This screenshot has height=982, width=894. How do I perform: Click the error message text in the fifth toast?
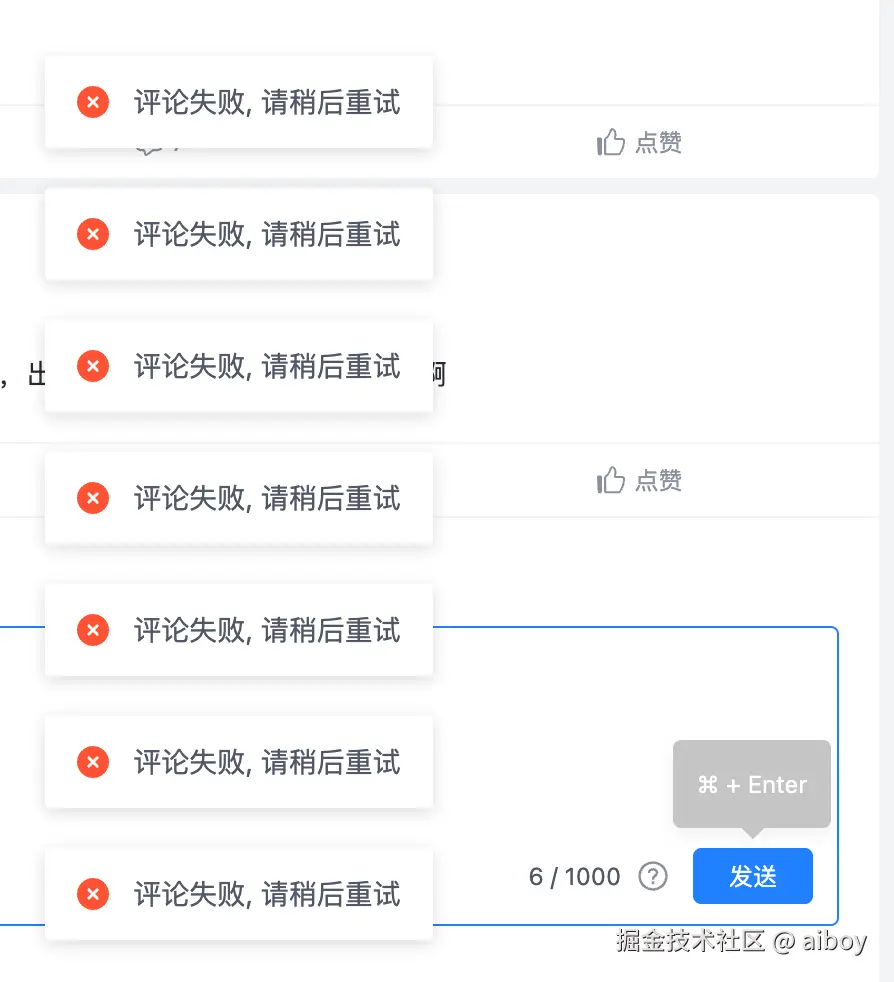click(x=265, y=630)
